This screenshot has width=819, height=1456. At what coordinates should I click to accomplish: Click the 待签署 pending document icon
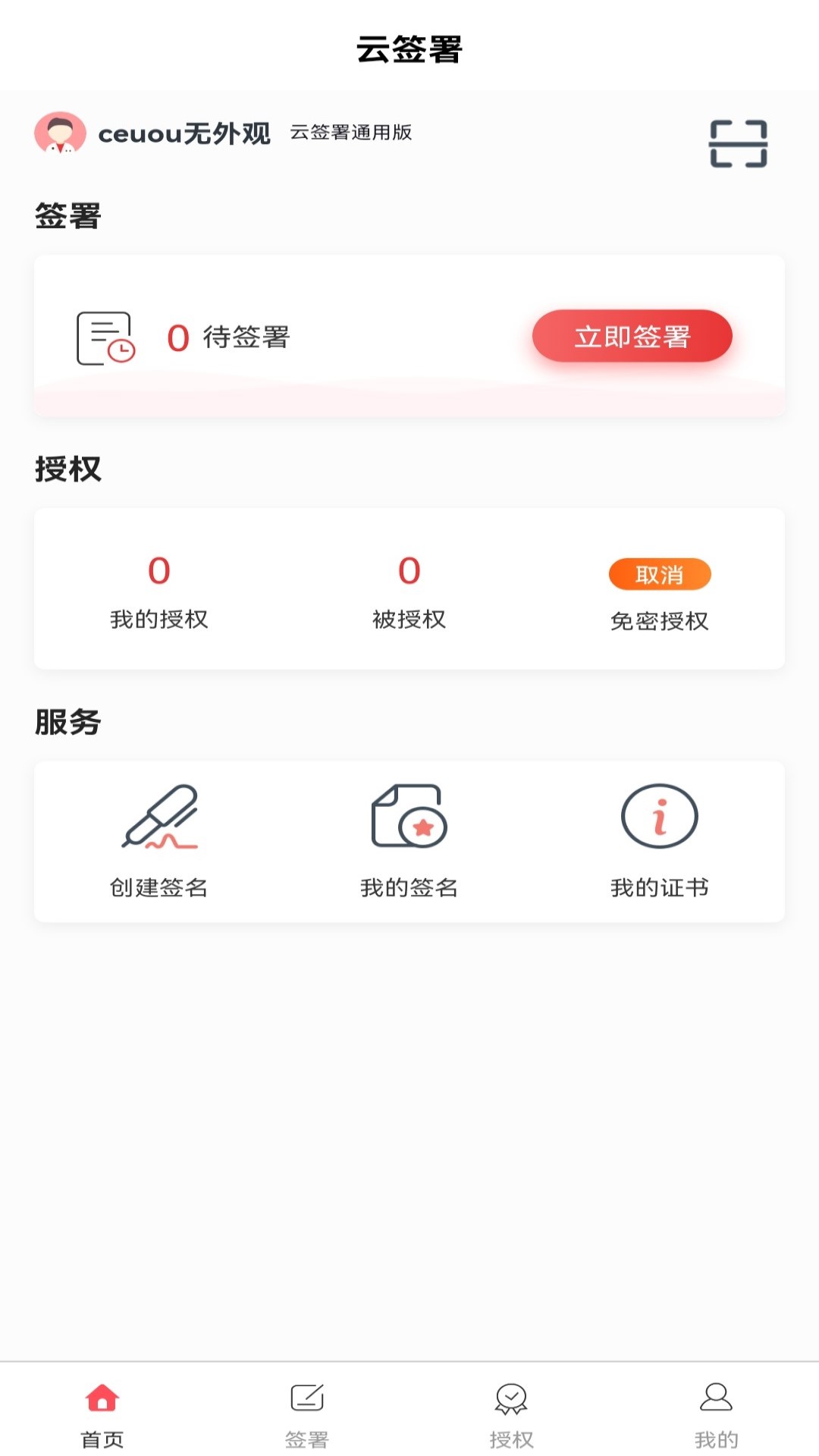click(x=105, y=336)
